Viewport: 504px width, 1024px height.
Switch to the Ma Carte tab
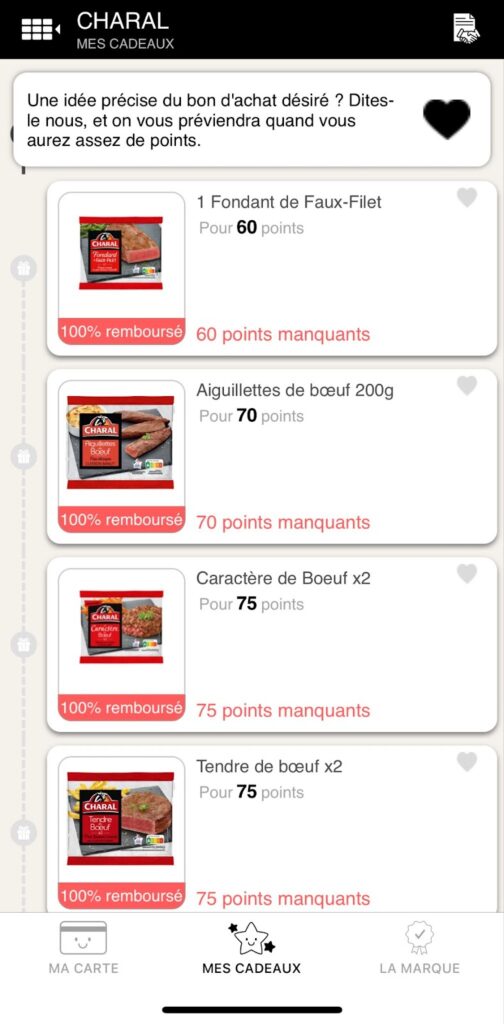(84, 948)
